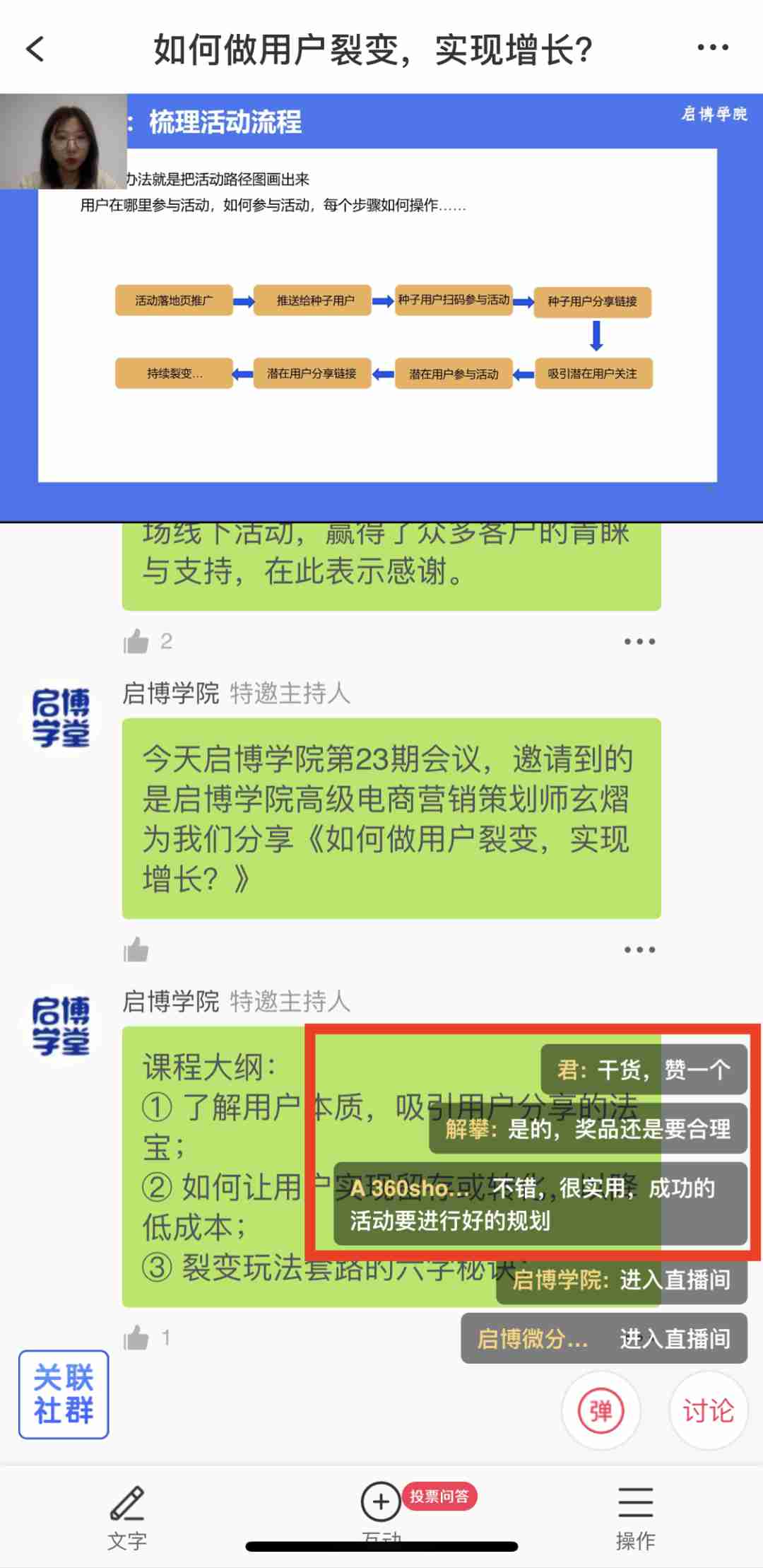
Task: Open the 互动 plus menu
Action: coord(381,1502)
